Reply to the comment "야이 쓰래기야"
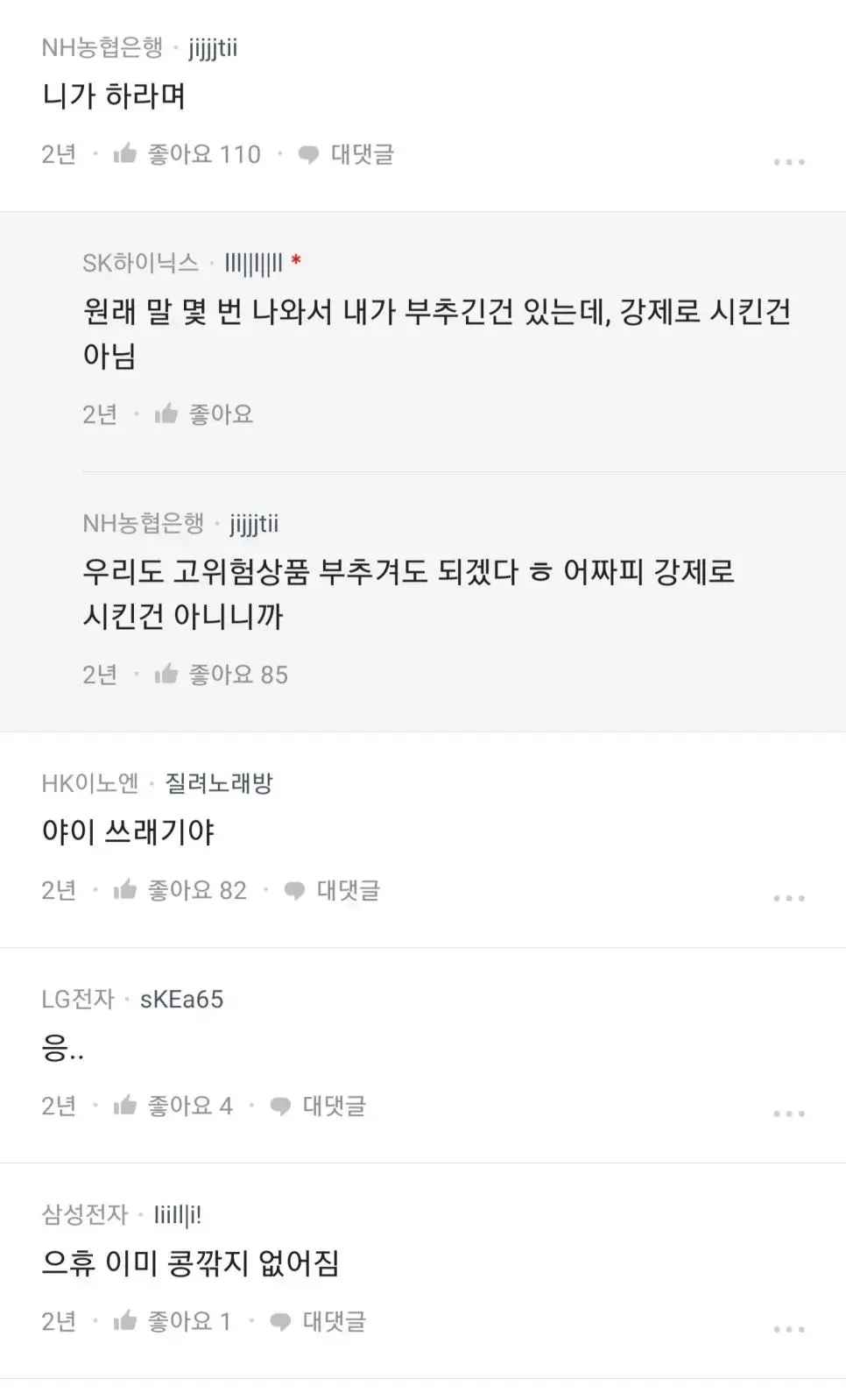846x1400 pixels. [333, 890]
